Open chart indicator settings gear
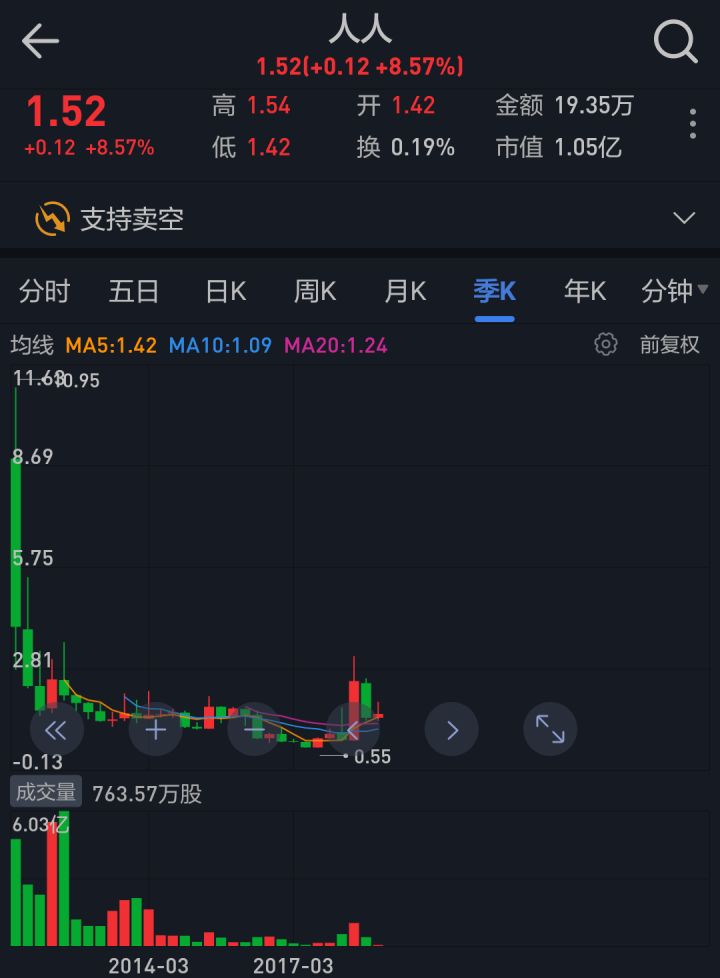 (x=605, y=345)
